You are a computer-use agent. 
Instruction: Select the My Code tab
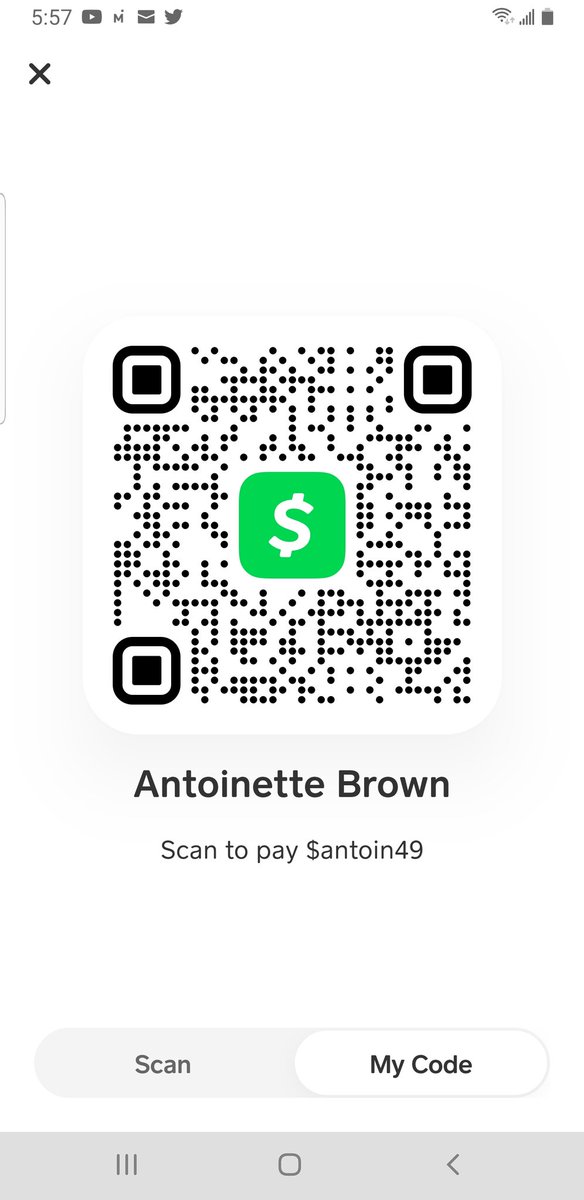[x=421, y=1065]
